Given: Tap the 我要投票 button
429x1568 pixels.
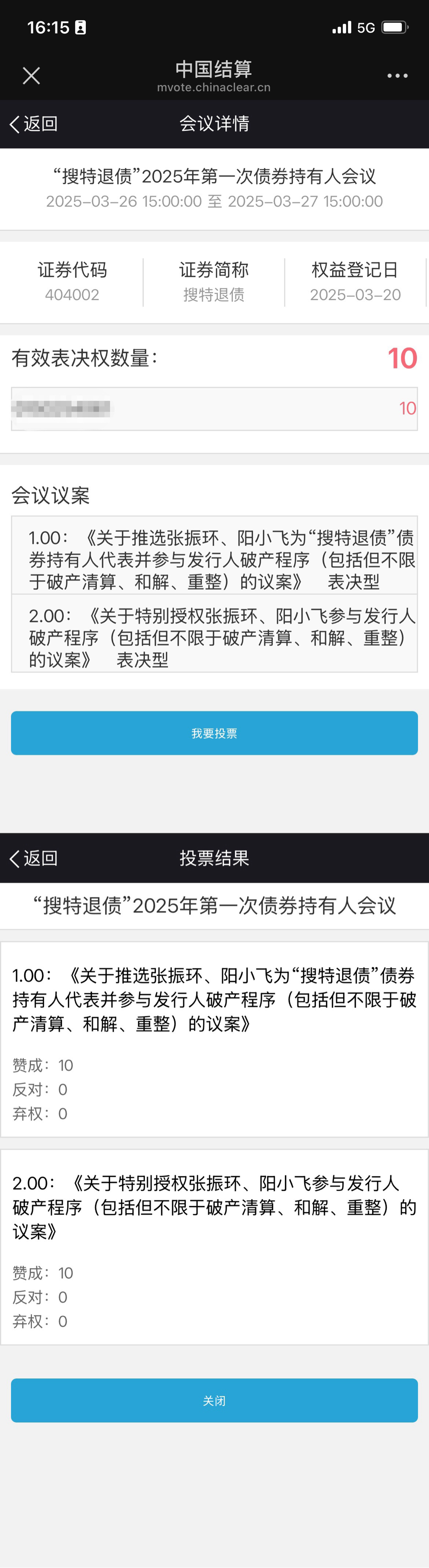Looking at the screenshot, I should [214, 733].
